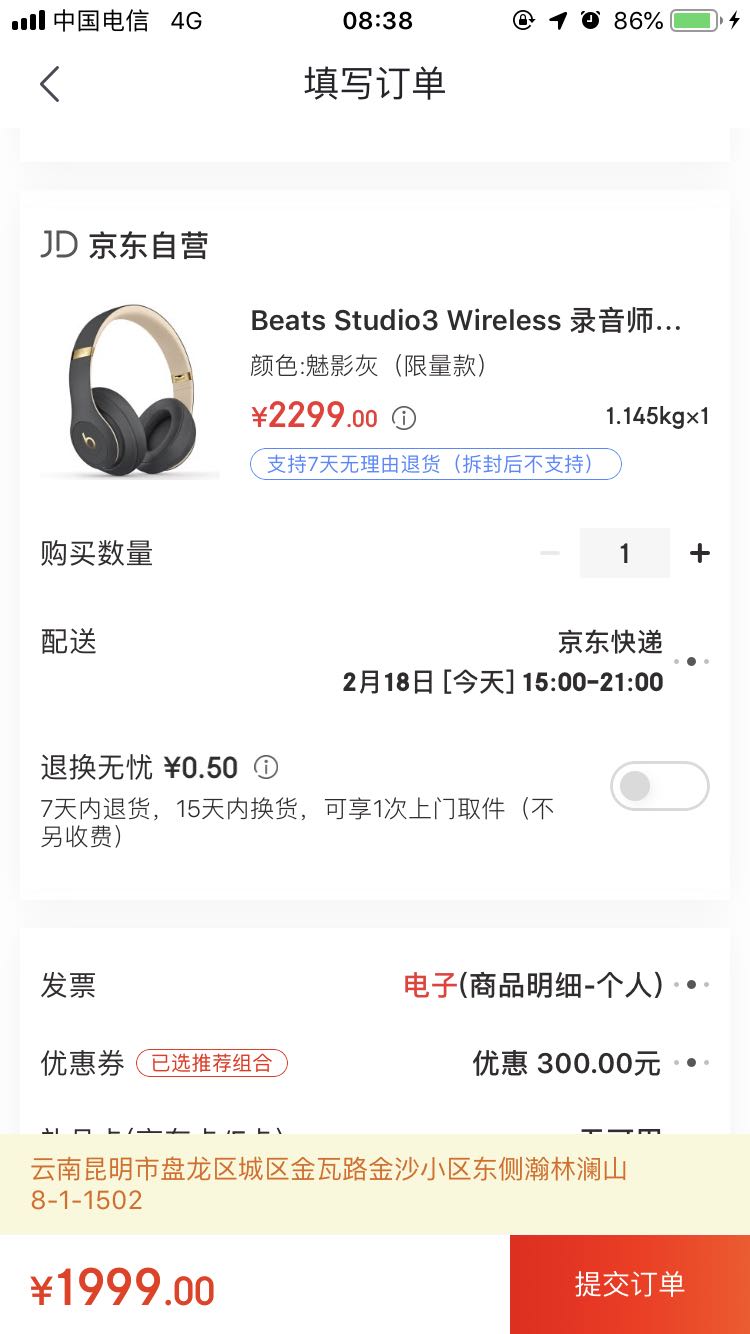The width and height of the screenshot is (750, 1334).
Task: Submit order with 提交订单
Action: (630, 1284)
